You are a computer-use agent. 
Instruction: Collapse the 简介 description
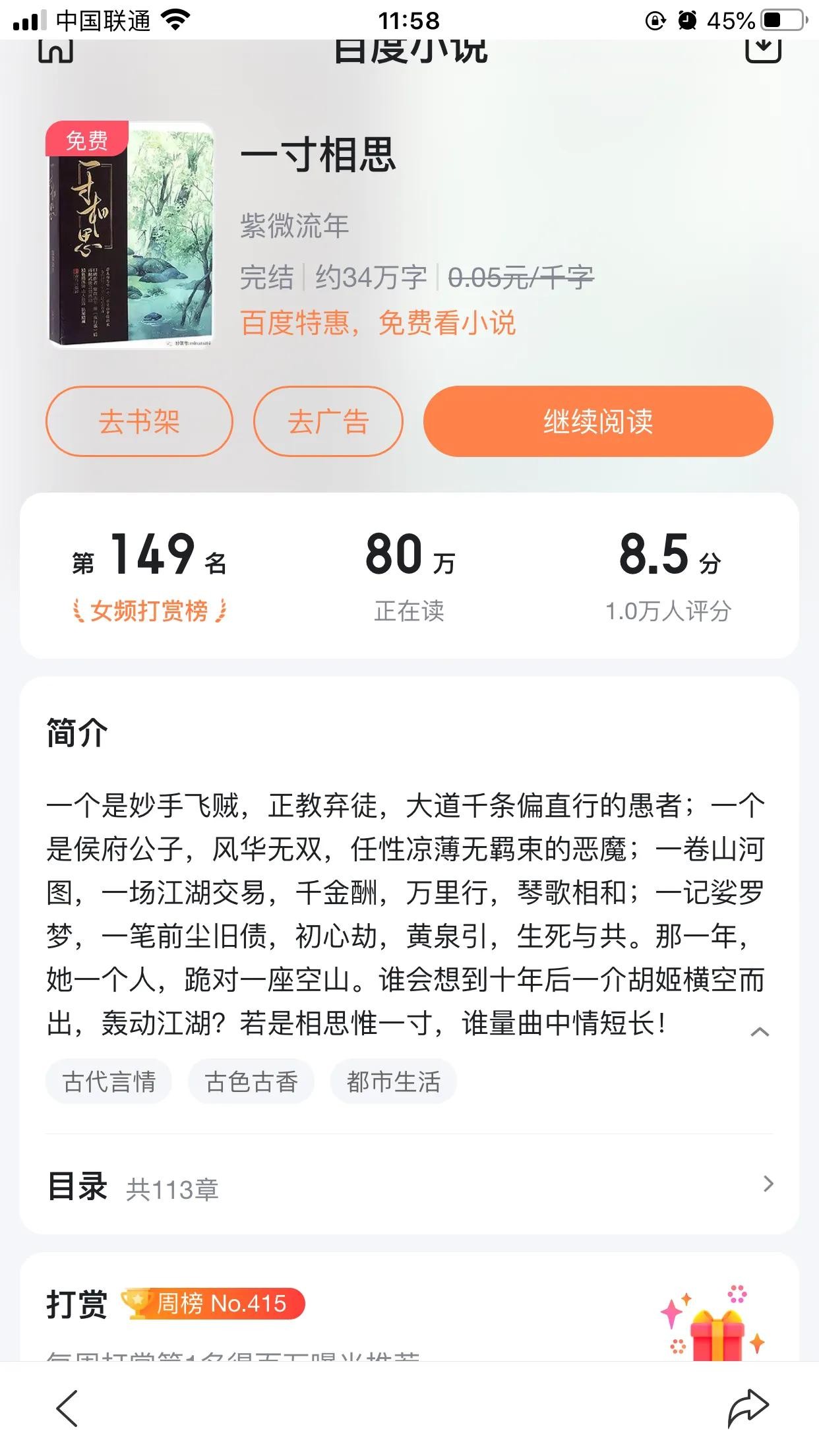(x=760, y=1032)
